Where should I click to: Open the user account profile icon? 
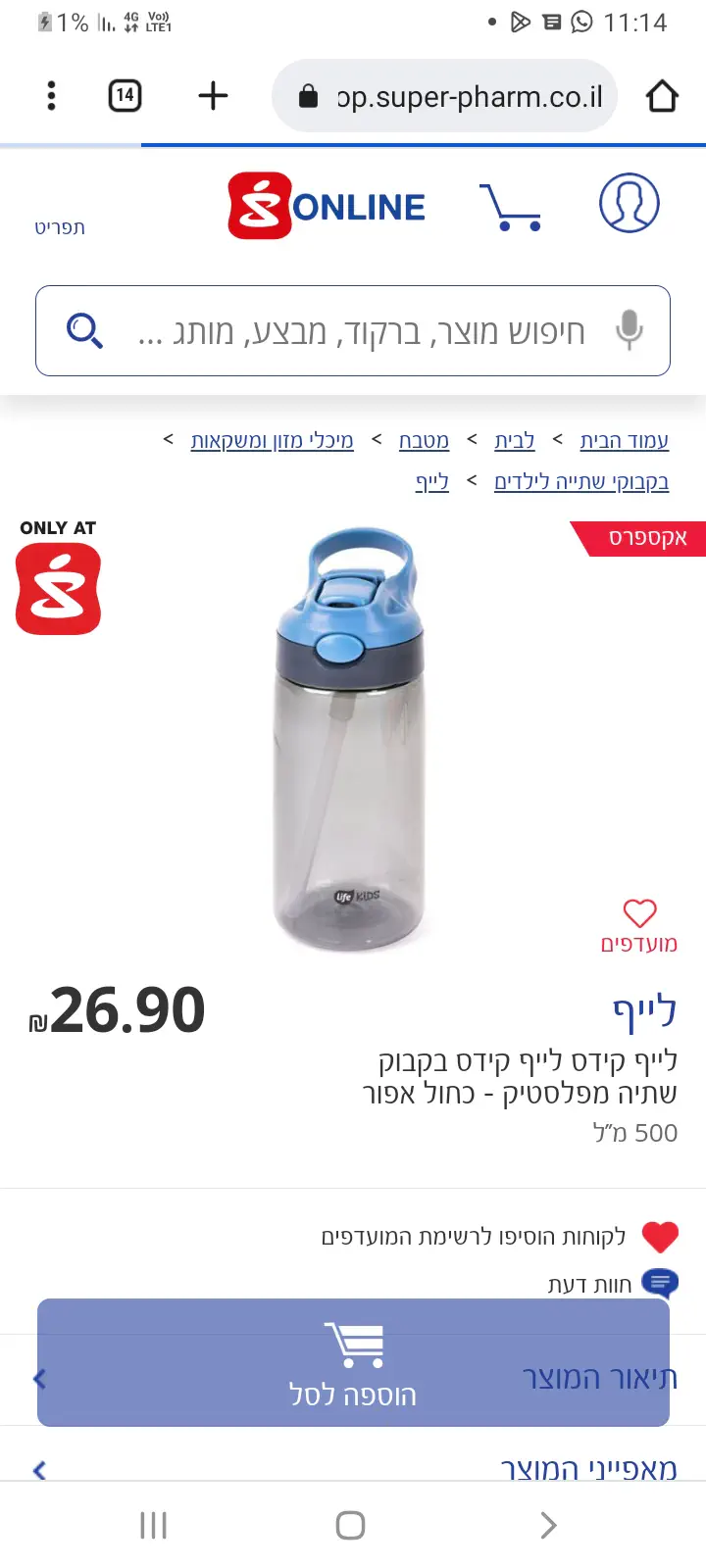(629, 203)
